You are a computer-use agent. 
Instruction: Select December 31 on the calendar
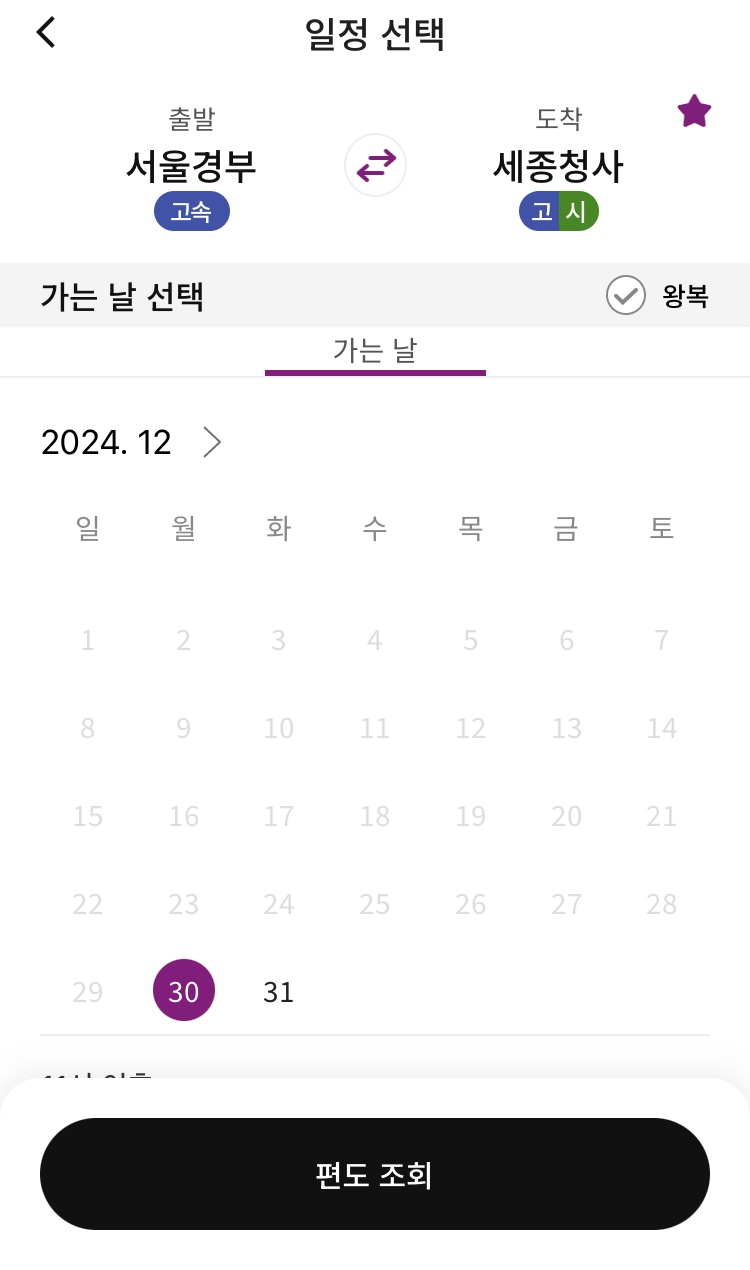coord(279,991)
